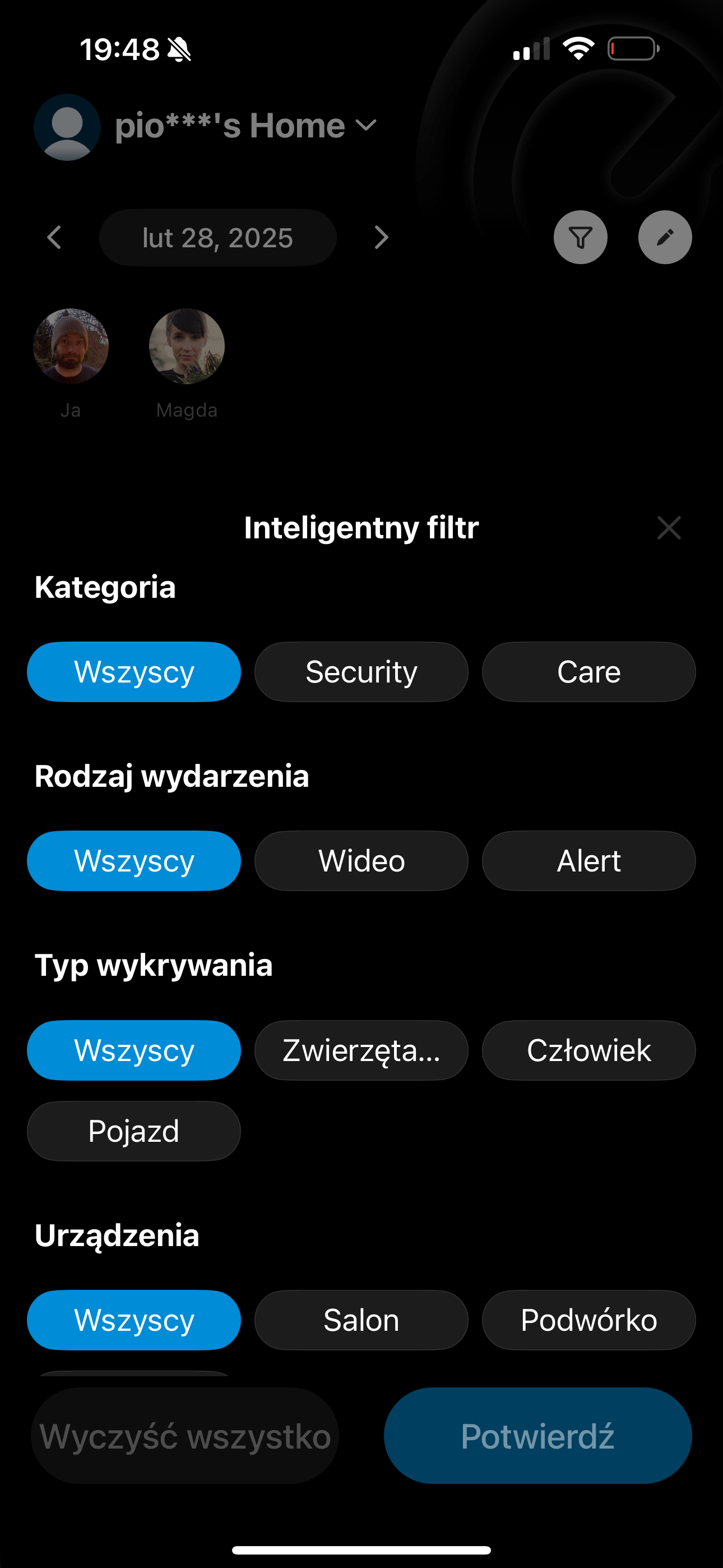Choose Wszyscy under Kategoria
Viewport: 723px width, 1568px height.
click(134, 672)
